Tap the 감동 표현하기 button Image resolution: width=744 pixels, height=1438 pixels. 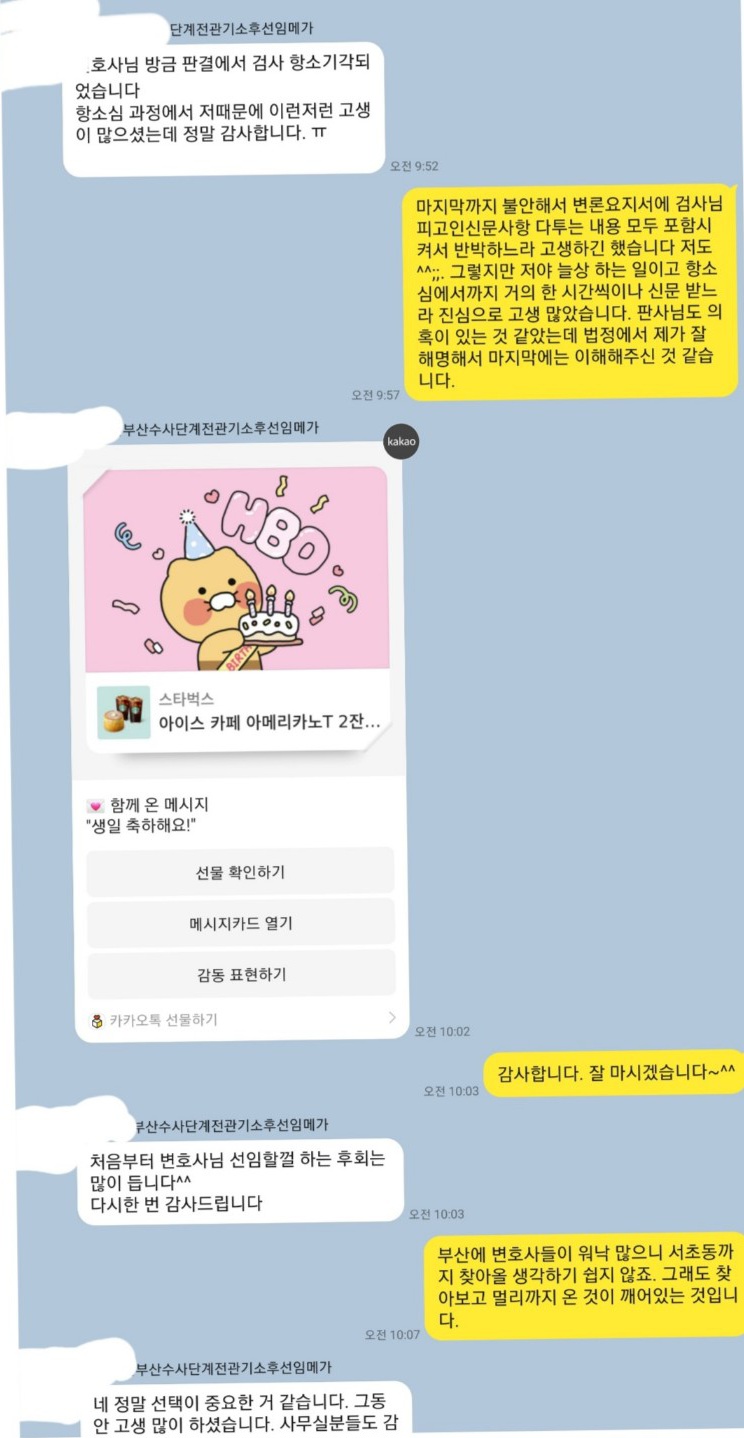point(240,974)
